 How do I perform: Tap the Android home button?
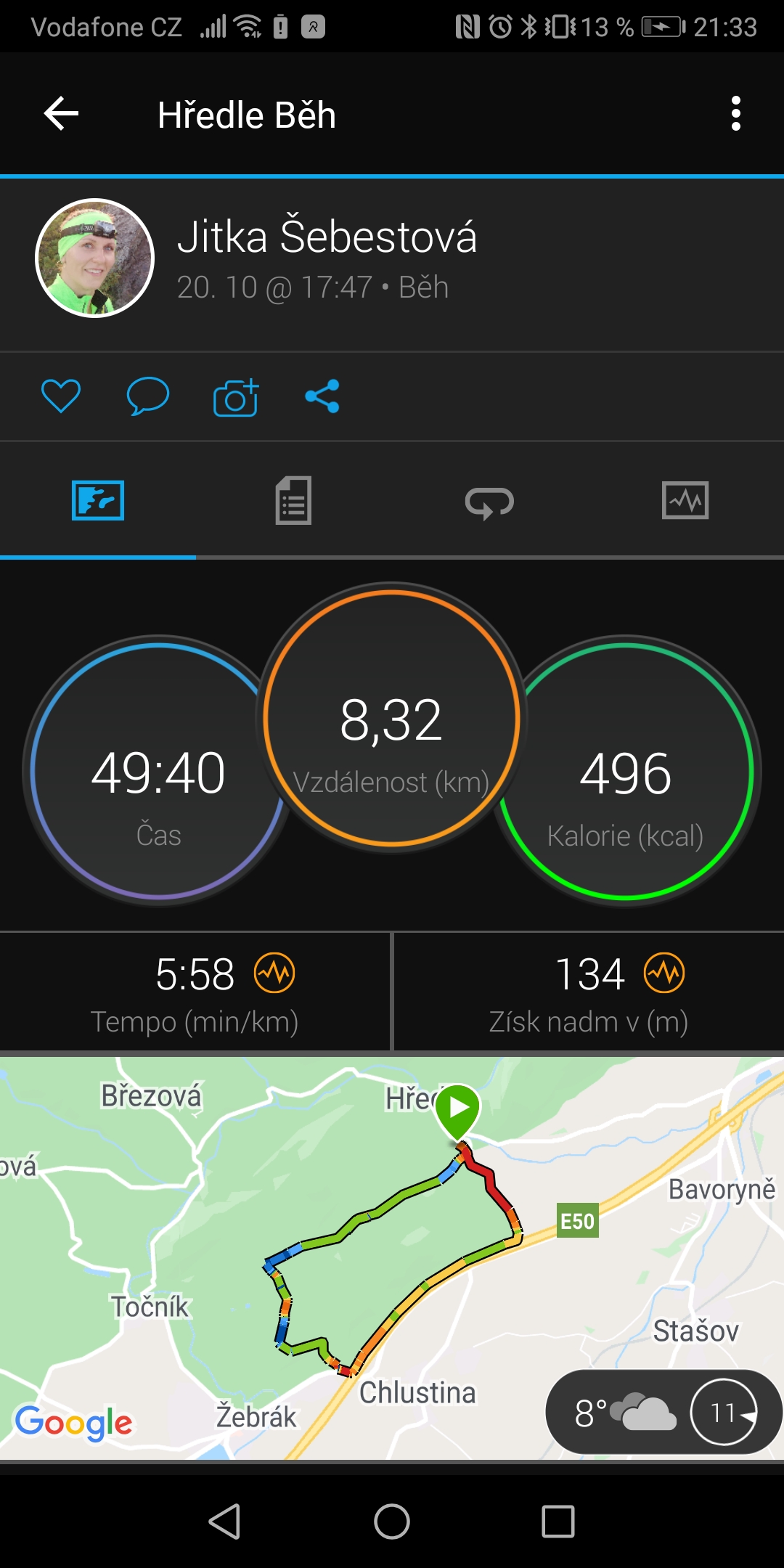click(392, 1521)
